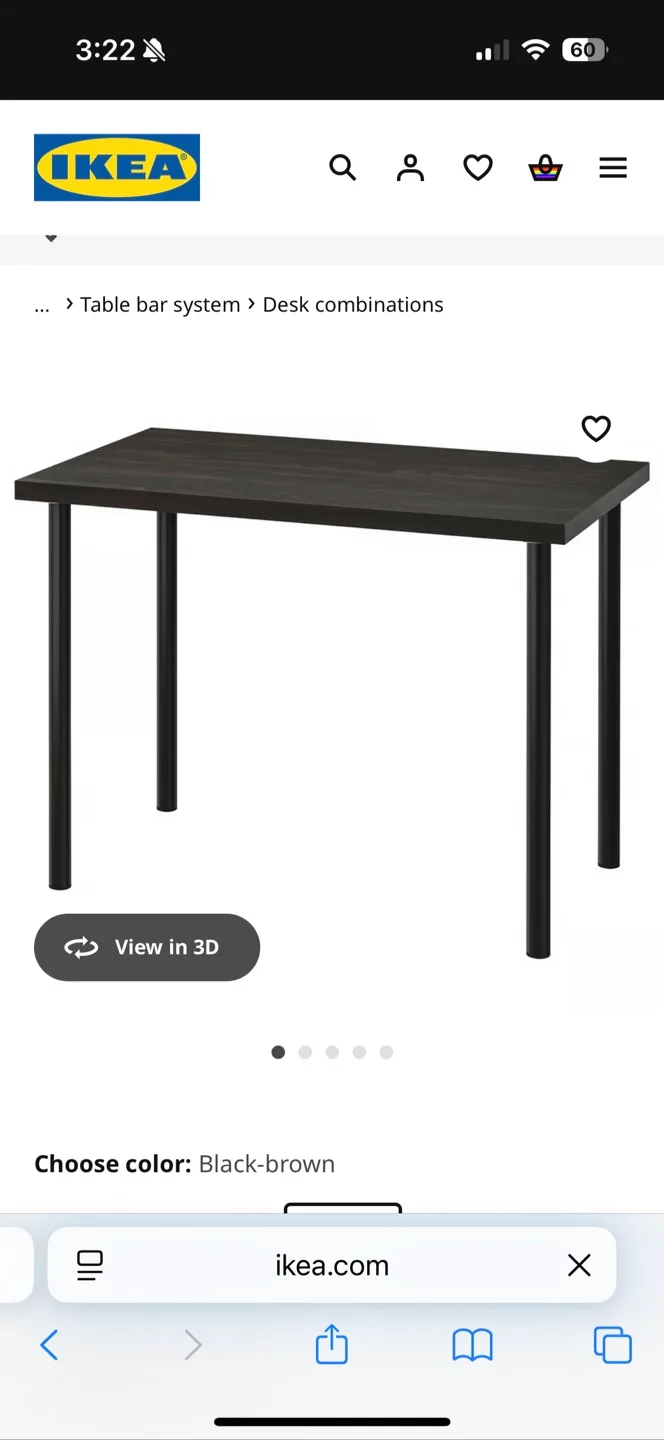
Task: Open Table bar system breadcrumb
Action: click(x=160, y=305)
